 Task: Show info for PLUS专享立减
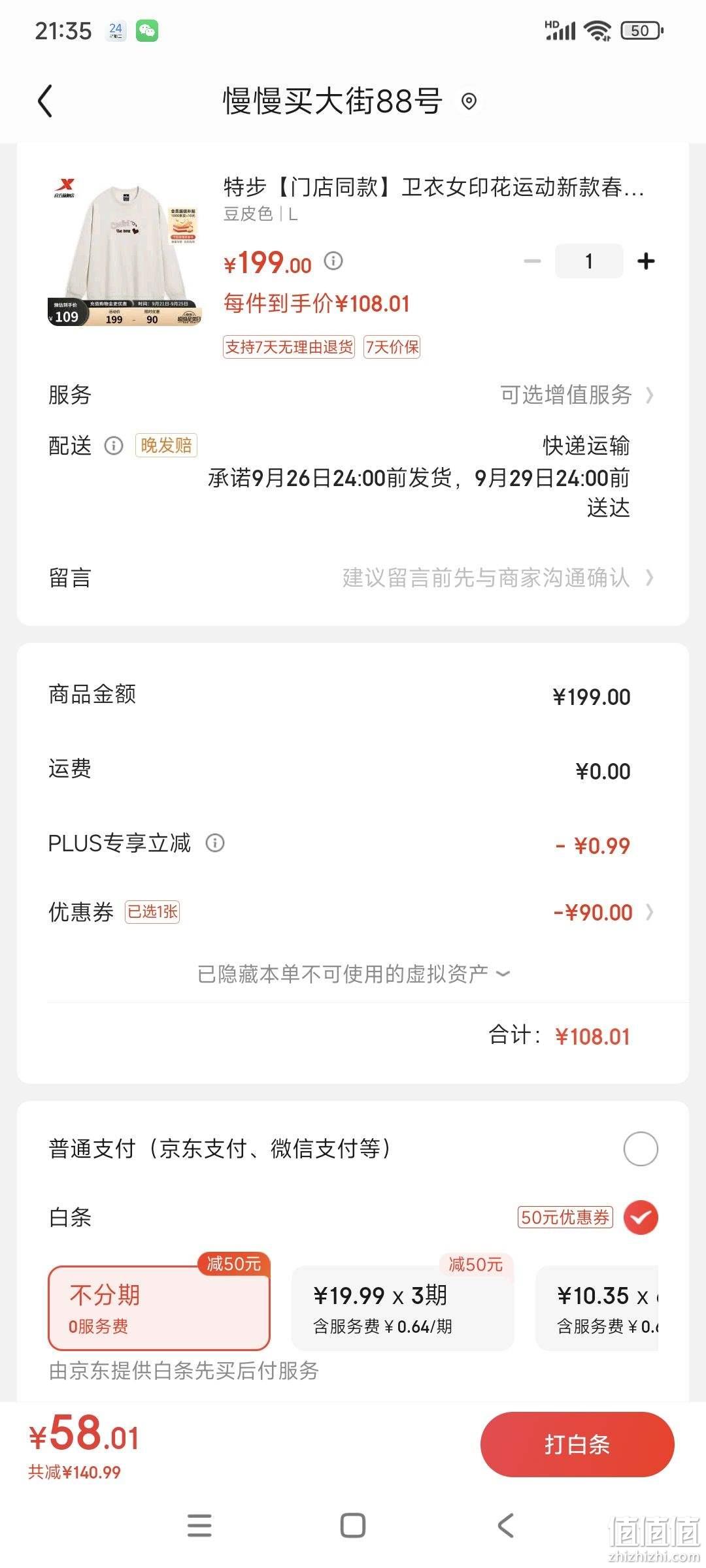coord(215,843)
